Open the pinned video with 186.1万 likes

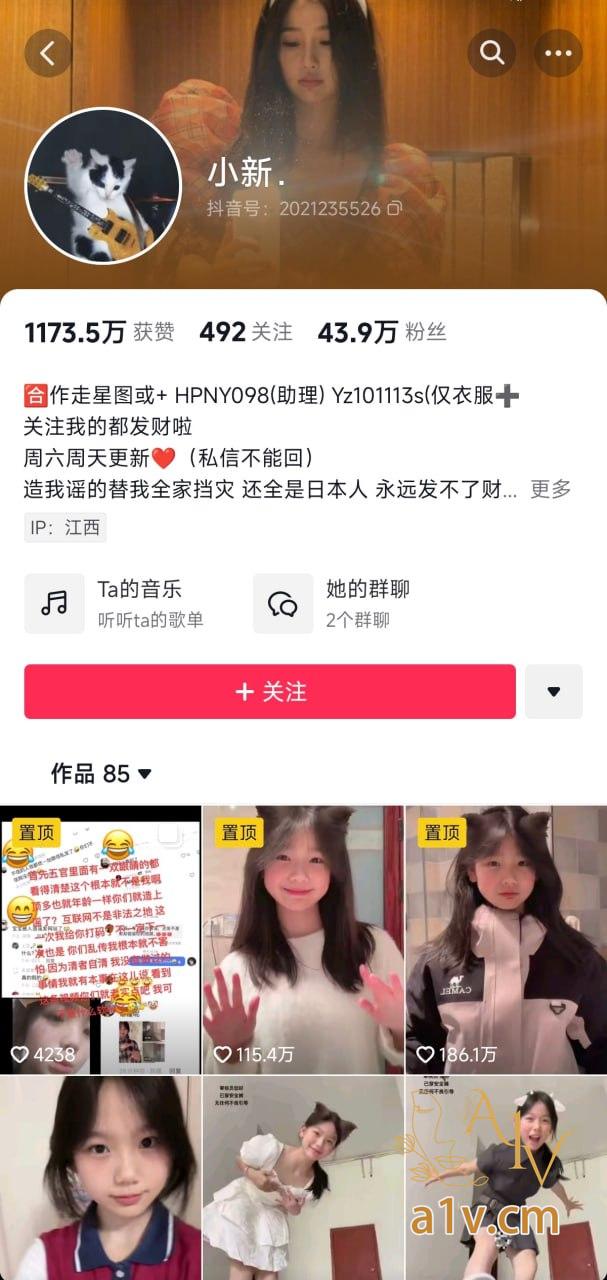506,940
